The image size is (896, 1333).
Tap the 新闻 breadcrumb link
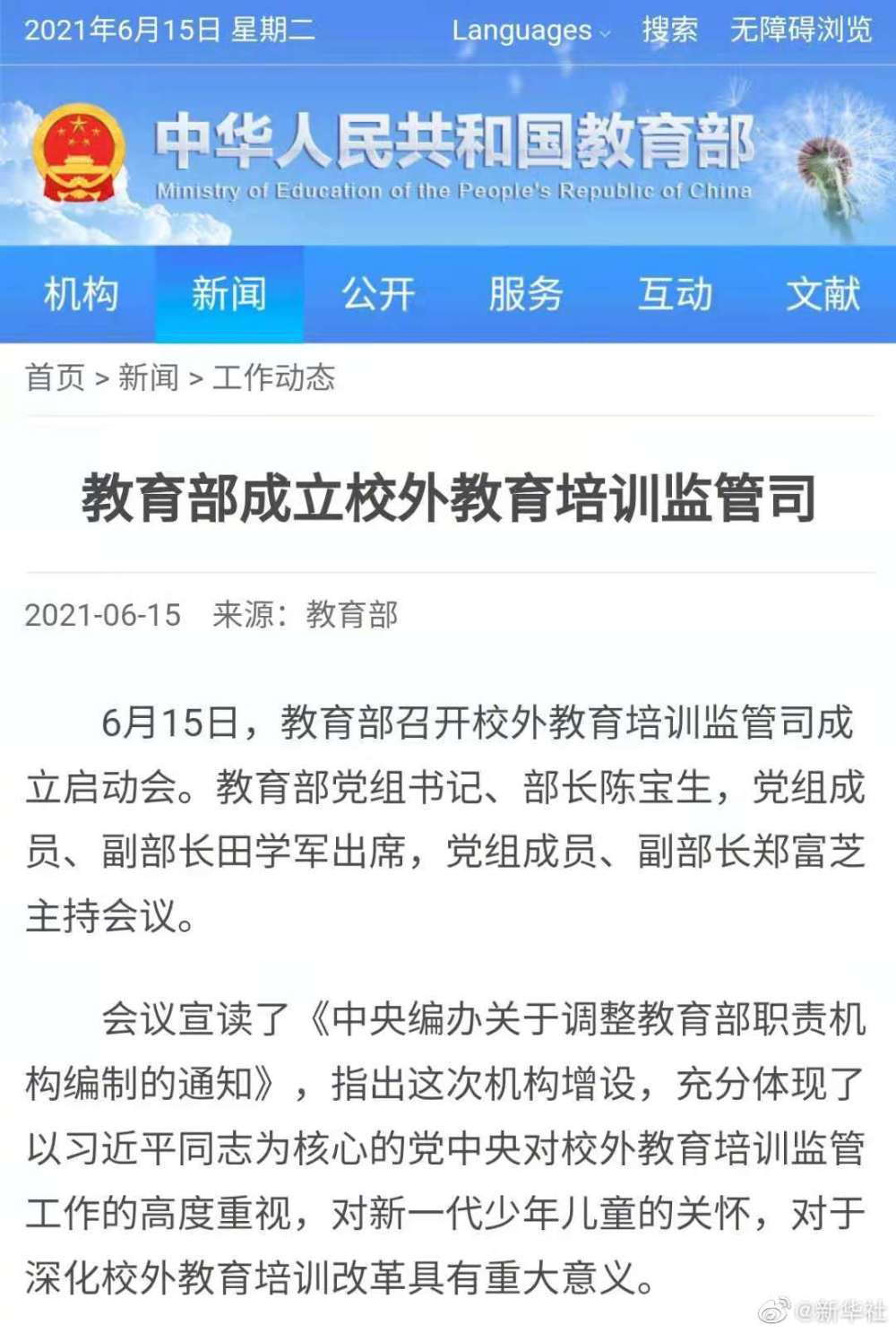pos(149,377)
